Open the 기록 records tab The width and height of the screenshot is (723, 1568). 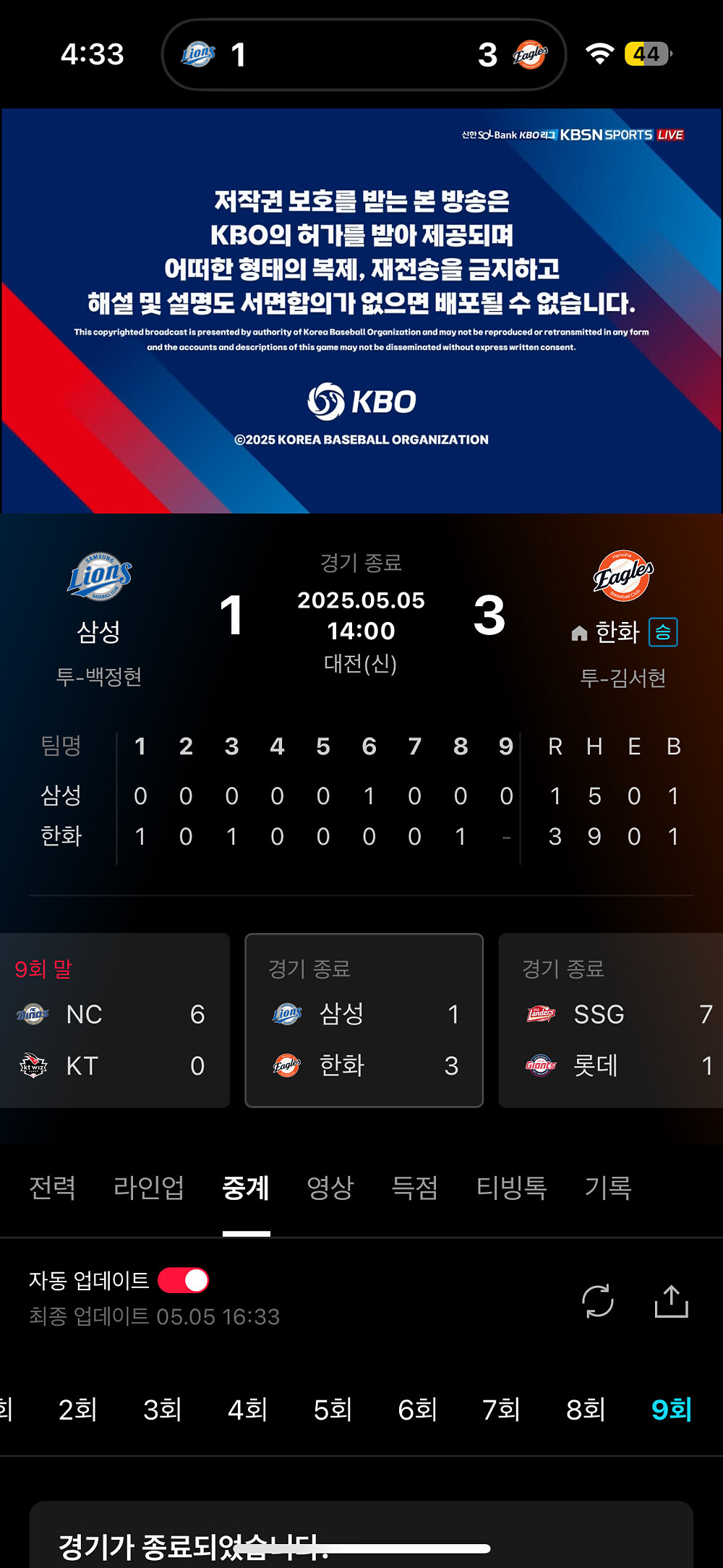point(607,1187)
